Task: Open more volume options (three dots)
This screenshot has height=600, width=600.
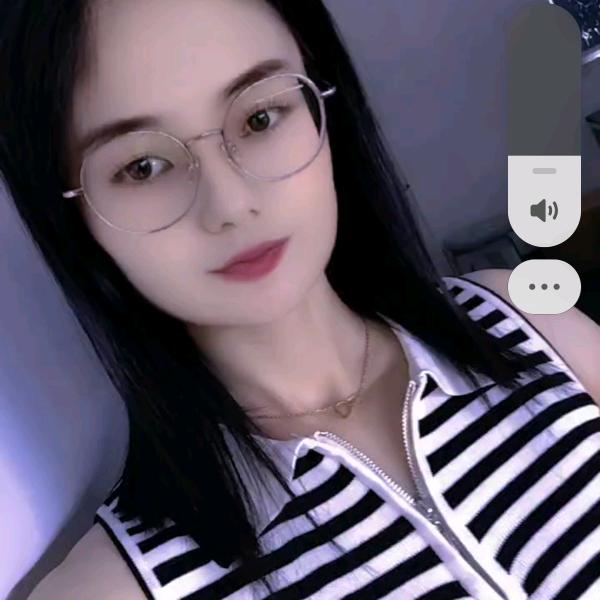Action: click(x=544, y=286)
